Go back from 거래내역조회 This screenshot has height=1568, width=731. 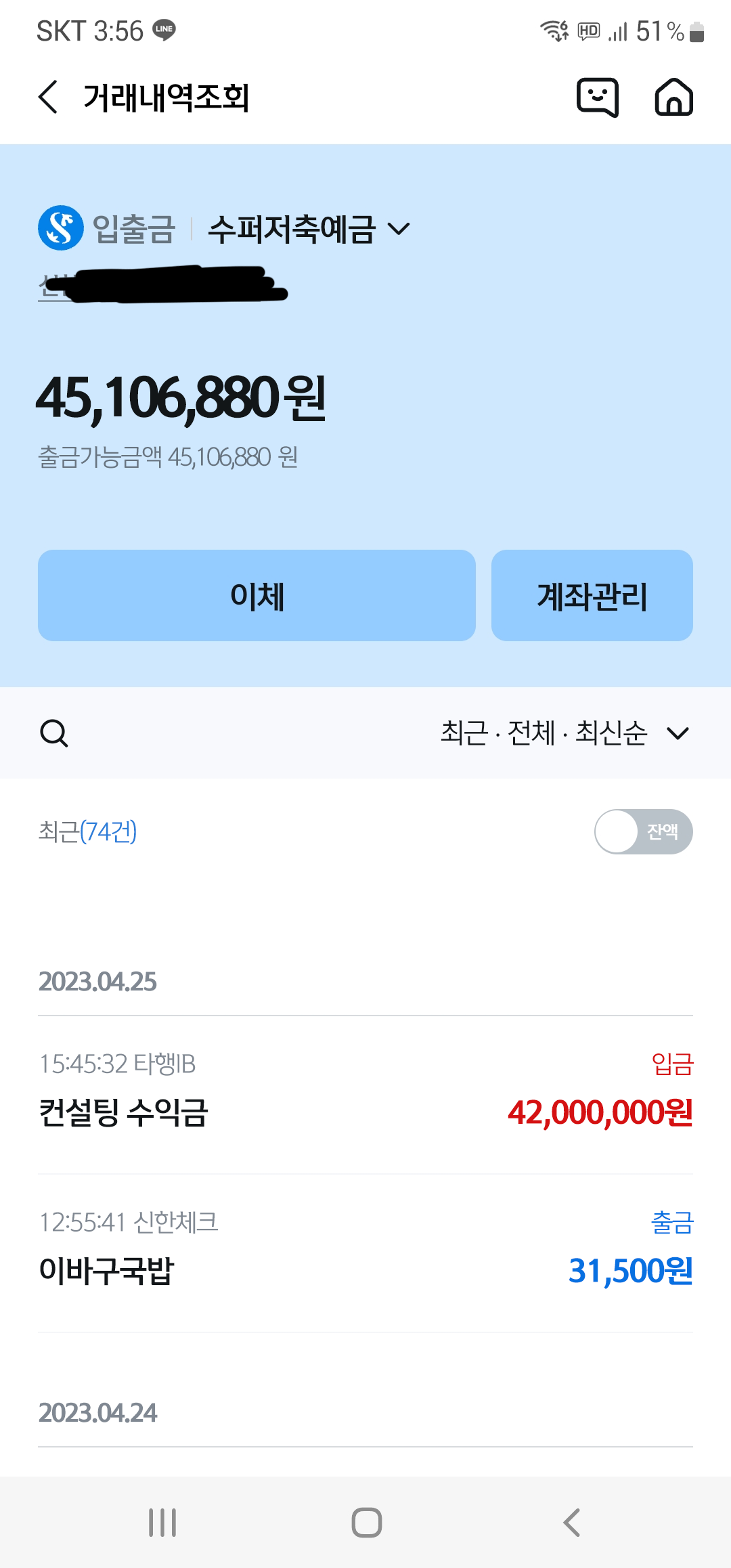(x=49, y=97)
